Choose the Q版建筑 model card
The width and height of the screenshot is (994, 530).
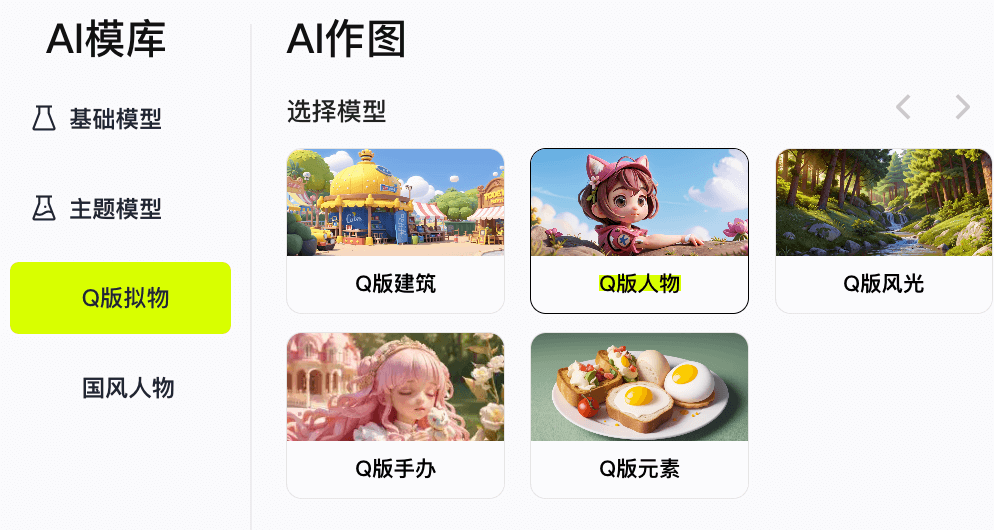[395, 230]
